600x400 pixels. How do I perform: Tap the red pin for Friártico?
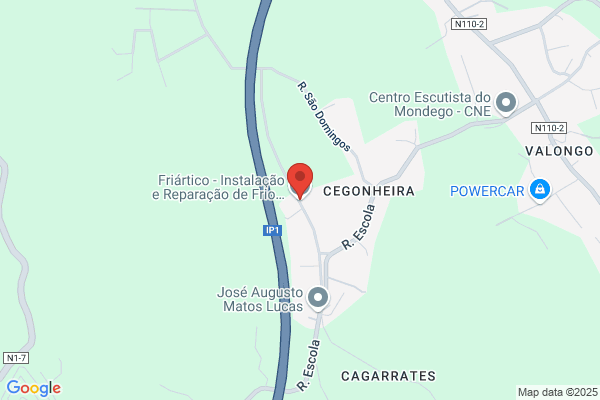point(300,181)
